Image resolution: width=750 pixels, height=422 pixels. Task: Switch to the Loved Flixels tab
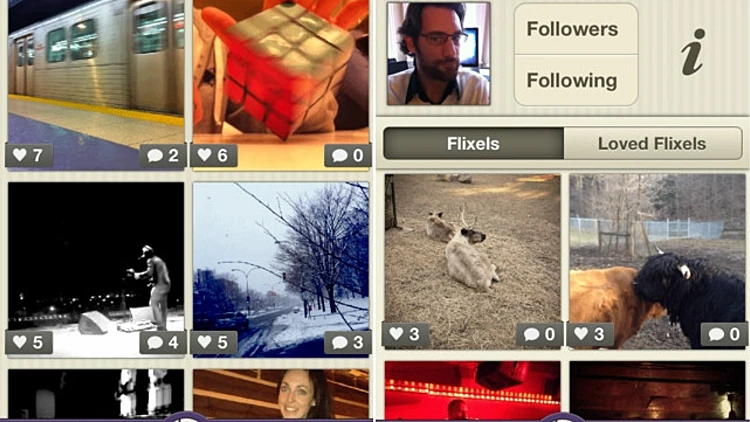click(652, 143)
